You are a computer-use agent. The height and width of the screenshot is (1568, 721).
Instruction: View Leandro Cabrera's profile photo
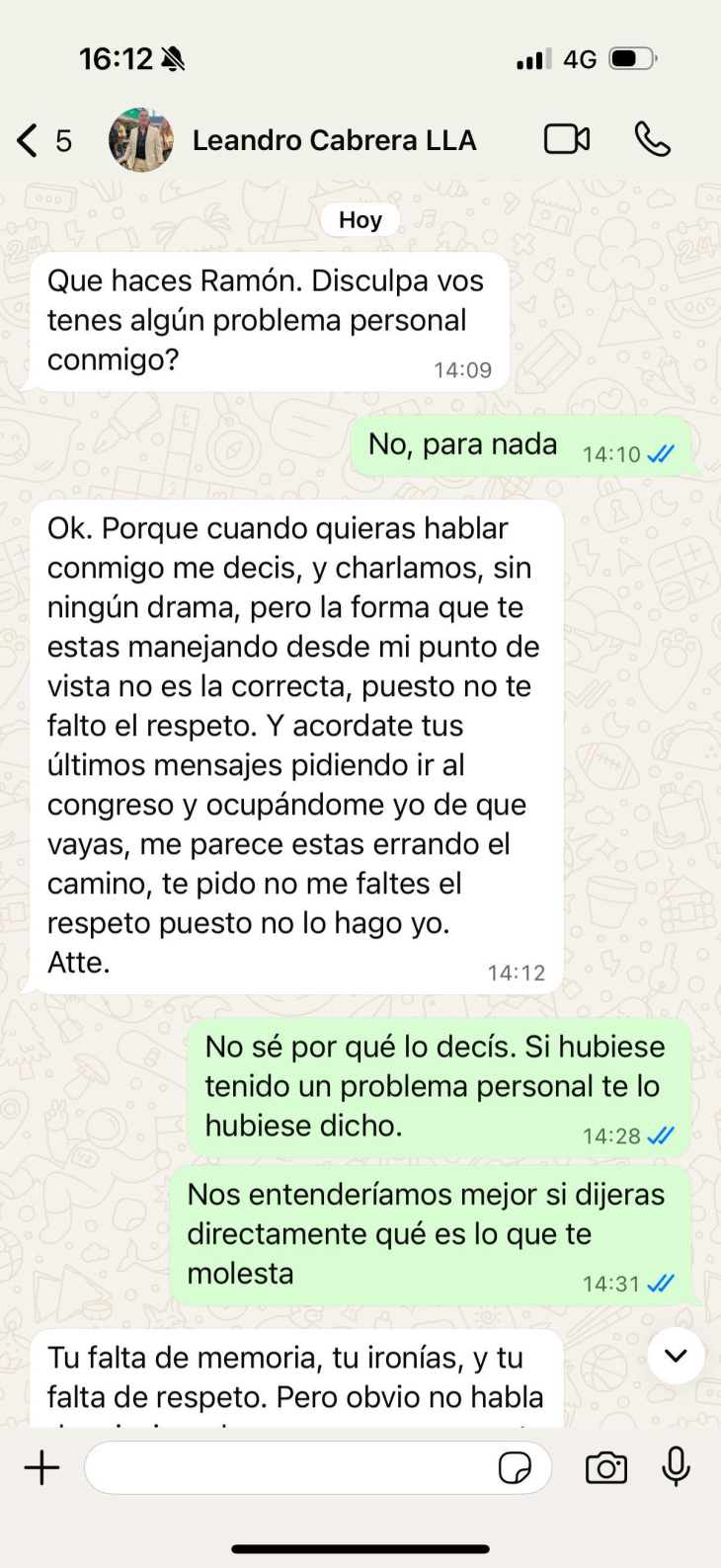(140, 140)
